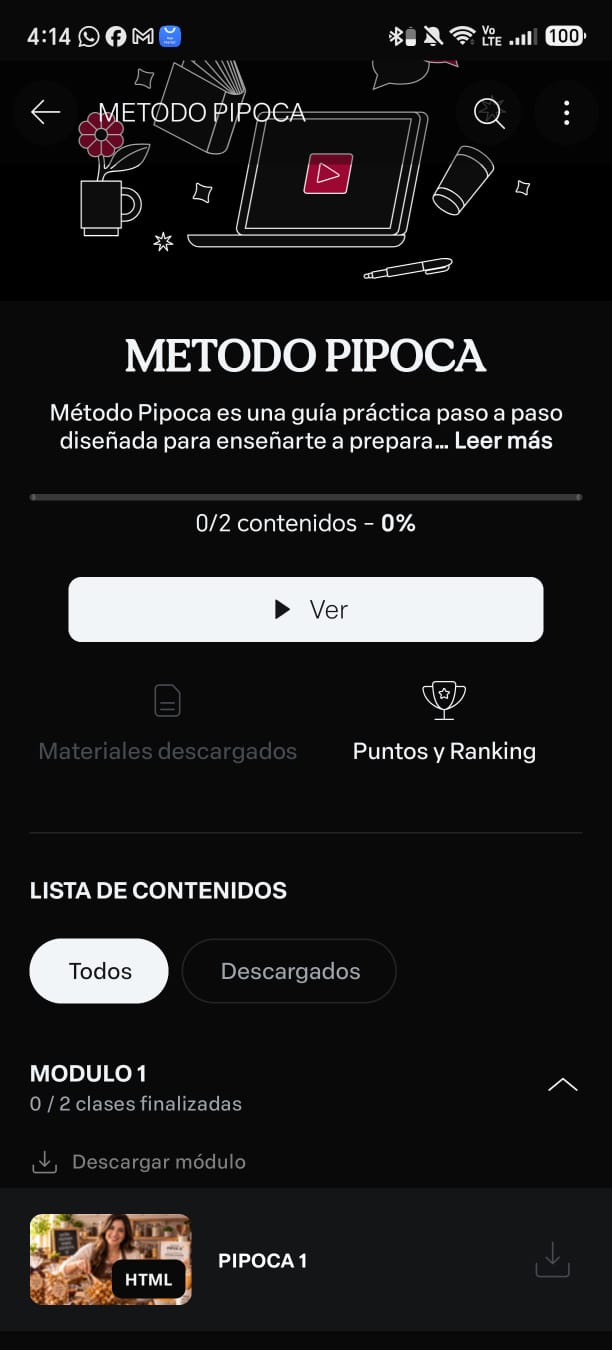Go back using the arrow icon
This screenshot has height=1350, width=612.
pos(45,112)
